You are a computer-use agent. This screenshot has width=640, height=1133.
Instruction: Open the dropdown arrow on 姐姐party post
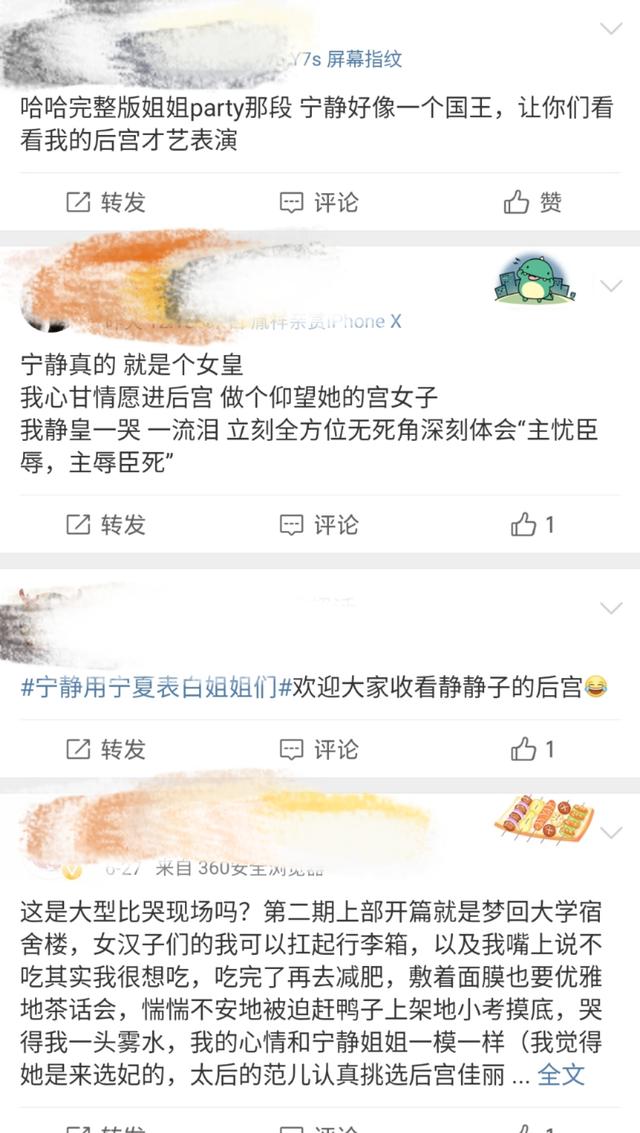[x=610, y=28]
